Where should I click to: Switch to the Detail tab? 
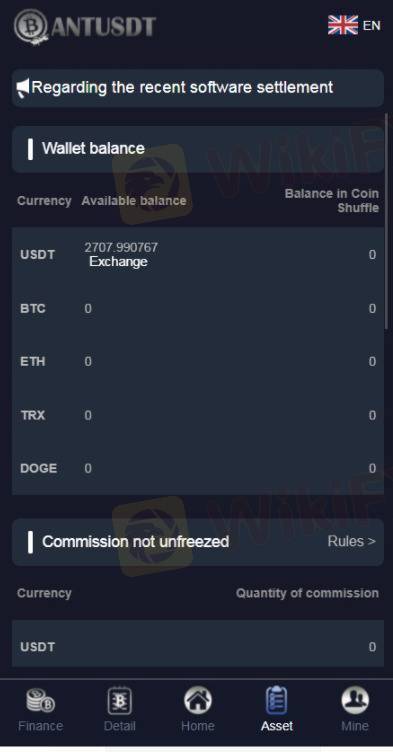(119, 710)
